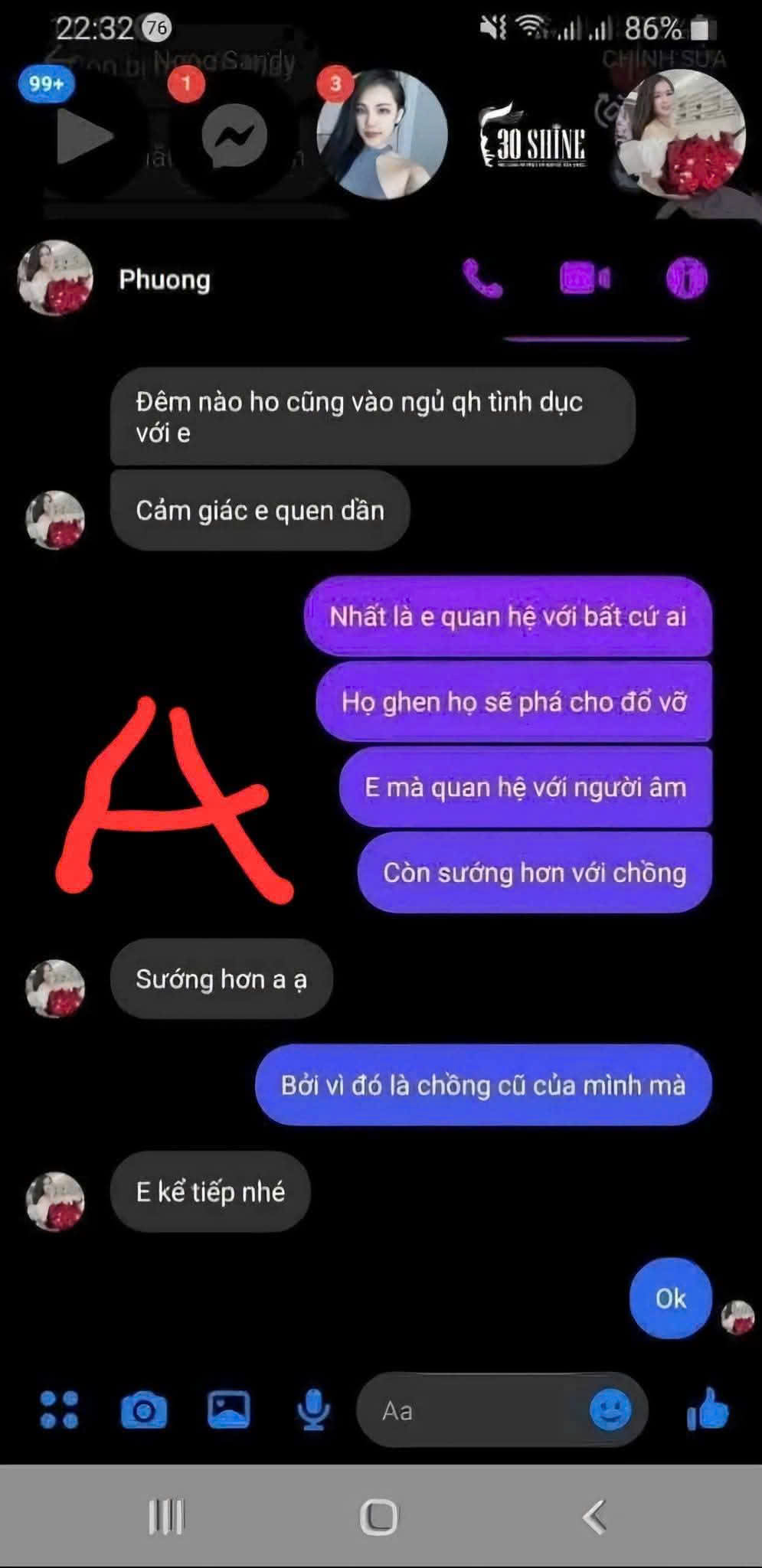The width and height of the screenshot is (762, 1568).
Task: Open the gallery image picker
Action: click(228, 1409)
